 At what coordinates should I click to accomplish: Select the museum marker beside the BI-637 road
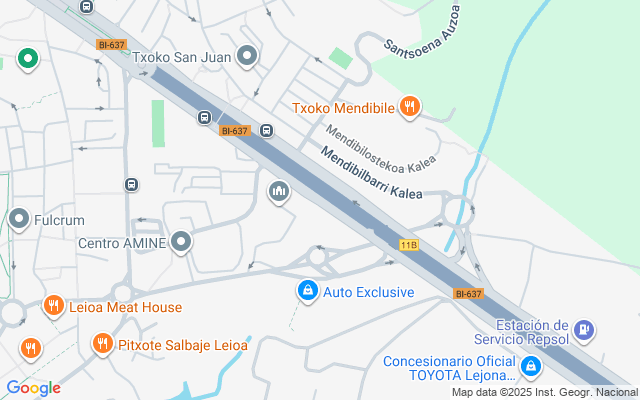click(x=279, y=190)
